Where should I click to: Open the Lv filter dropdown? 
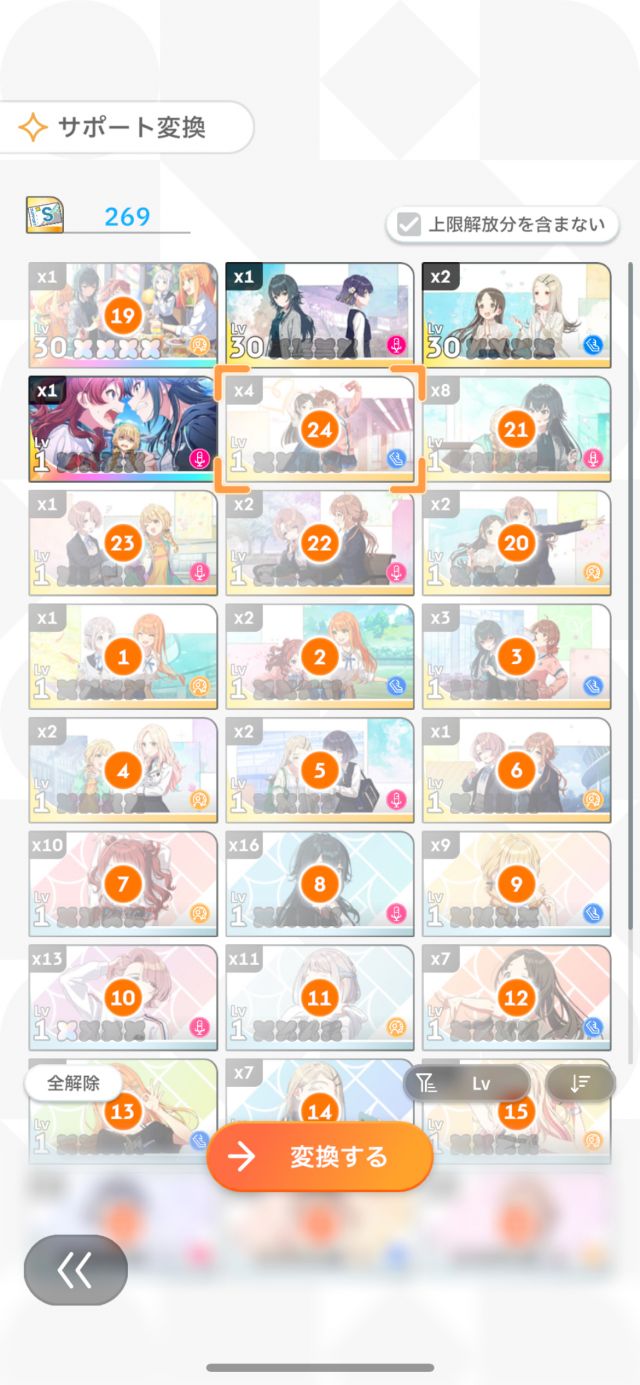pyautogui.click(x=467, y=1083)
